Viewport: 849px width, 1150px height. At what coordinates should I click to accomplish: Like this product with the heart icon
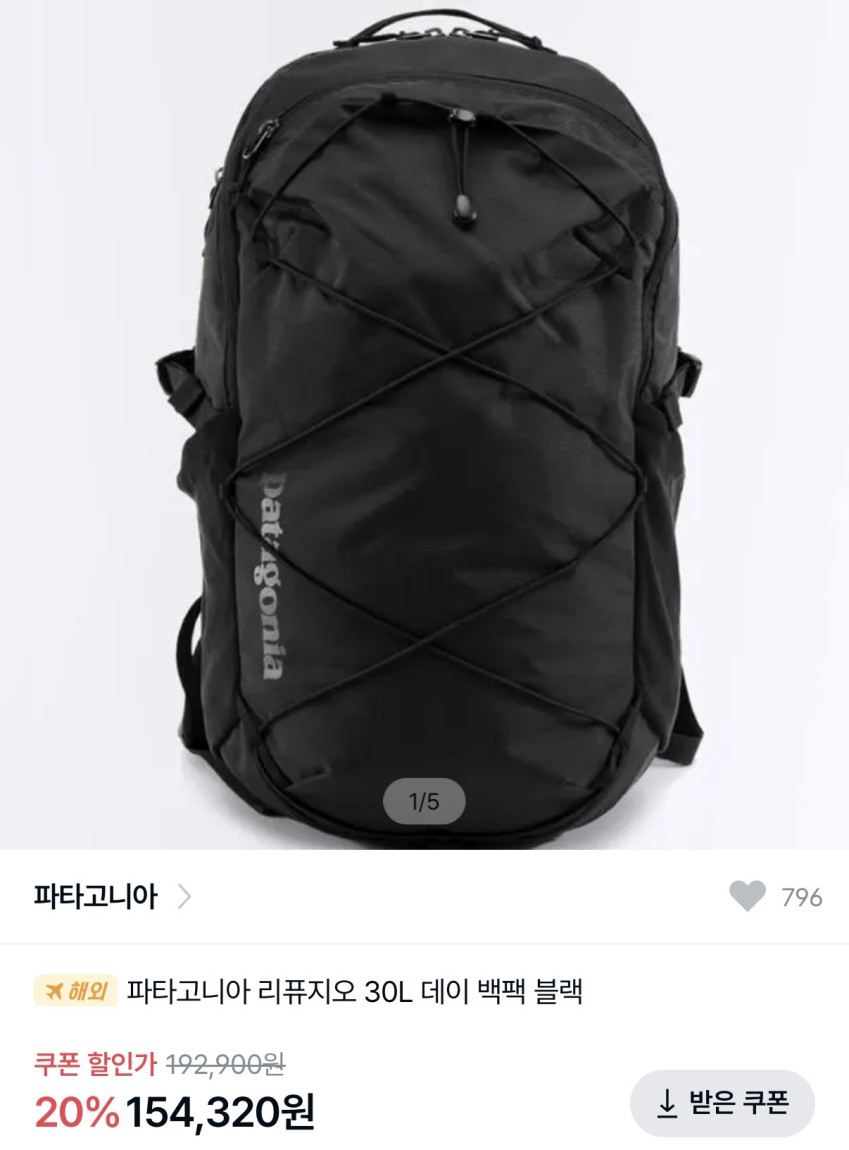(x=747, y=896)
